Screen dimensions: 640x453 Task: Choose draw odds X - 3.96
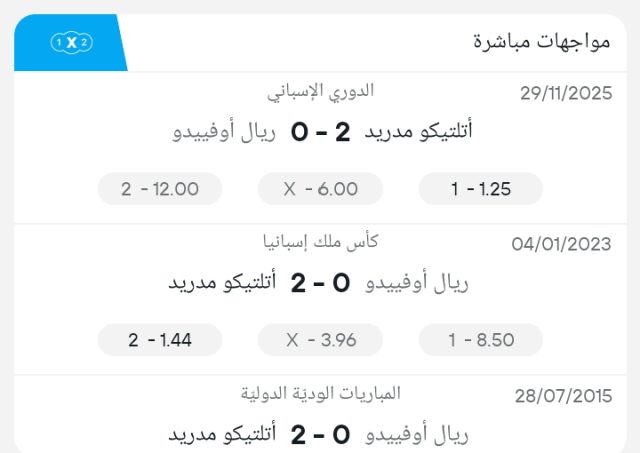(x=320, y=340)
